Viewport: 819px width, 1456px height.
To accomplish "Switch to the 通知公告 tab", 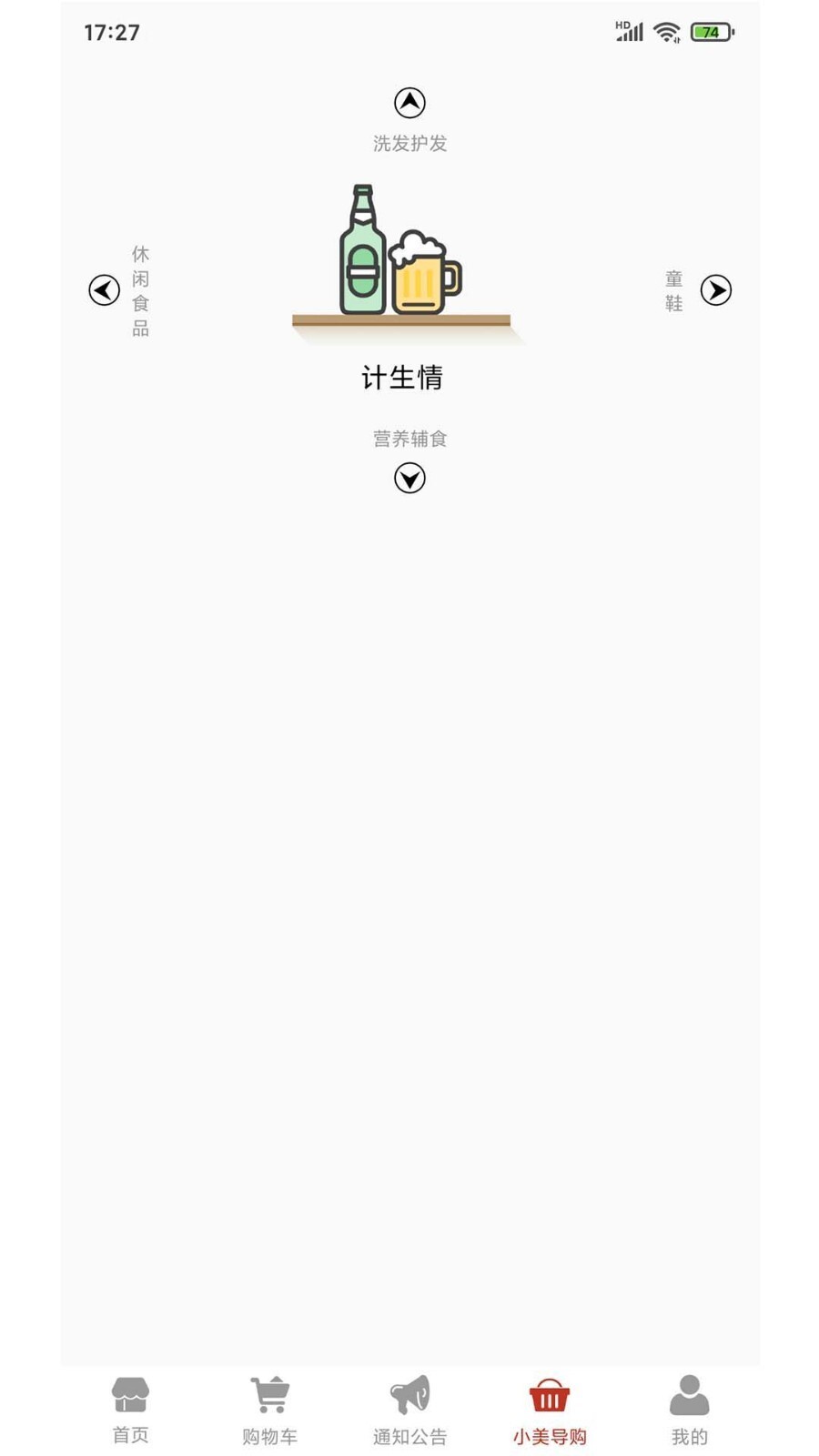I will click(x=409, y=1436).
